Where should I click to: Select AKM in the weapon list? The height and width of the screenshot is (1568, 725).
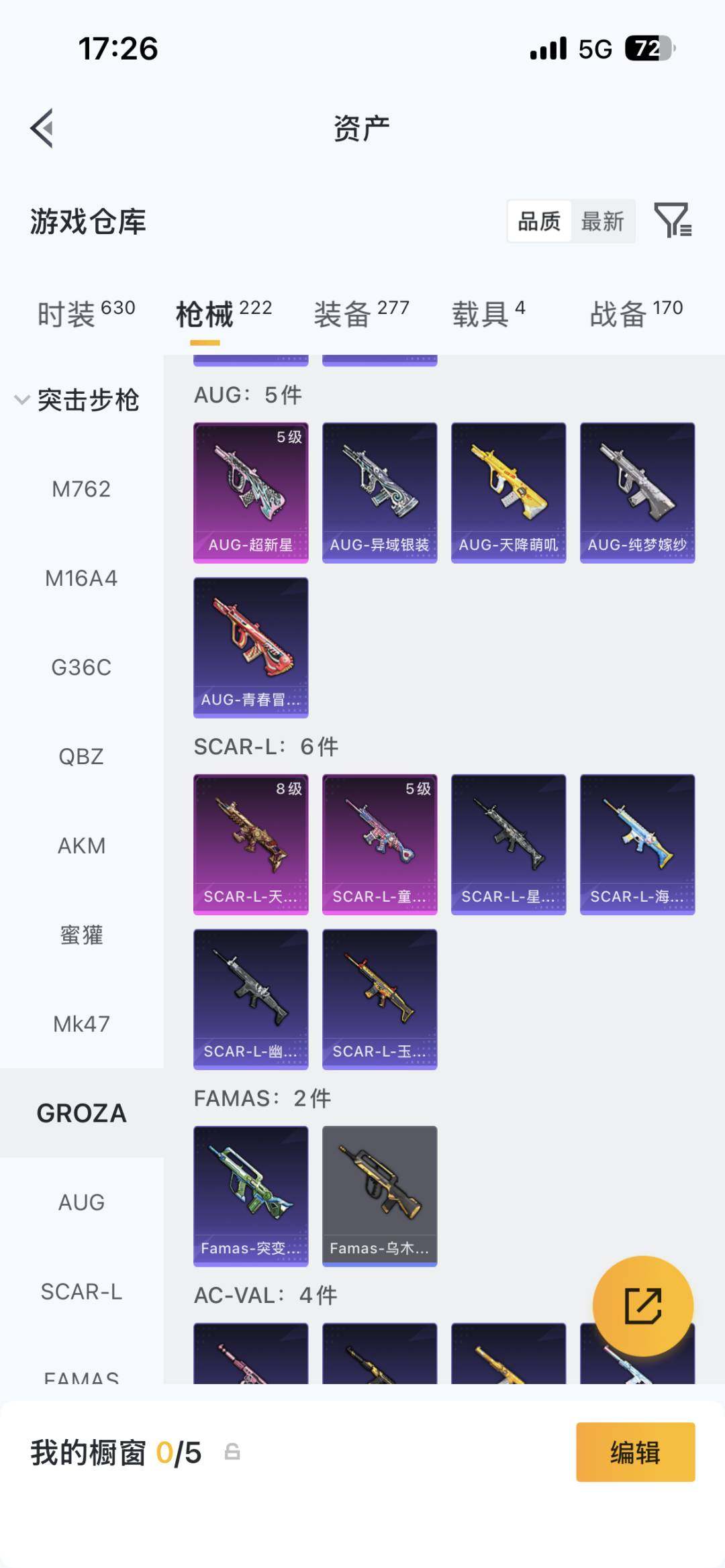tap(81, 846)
